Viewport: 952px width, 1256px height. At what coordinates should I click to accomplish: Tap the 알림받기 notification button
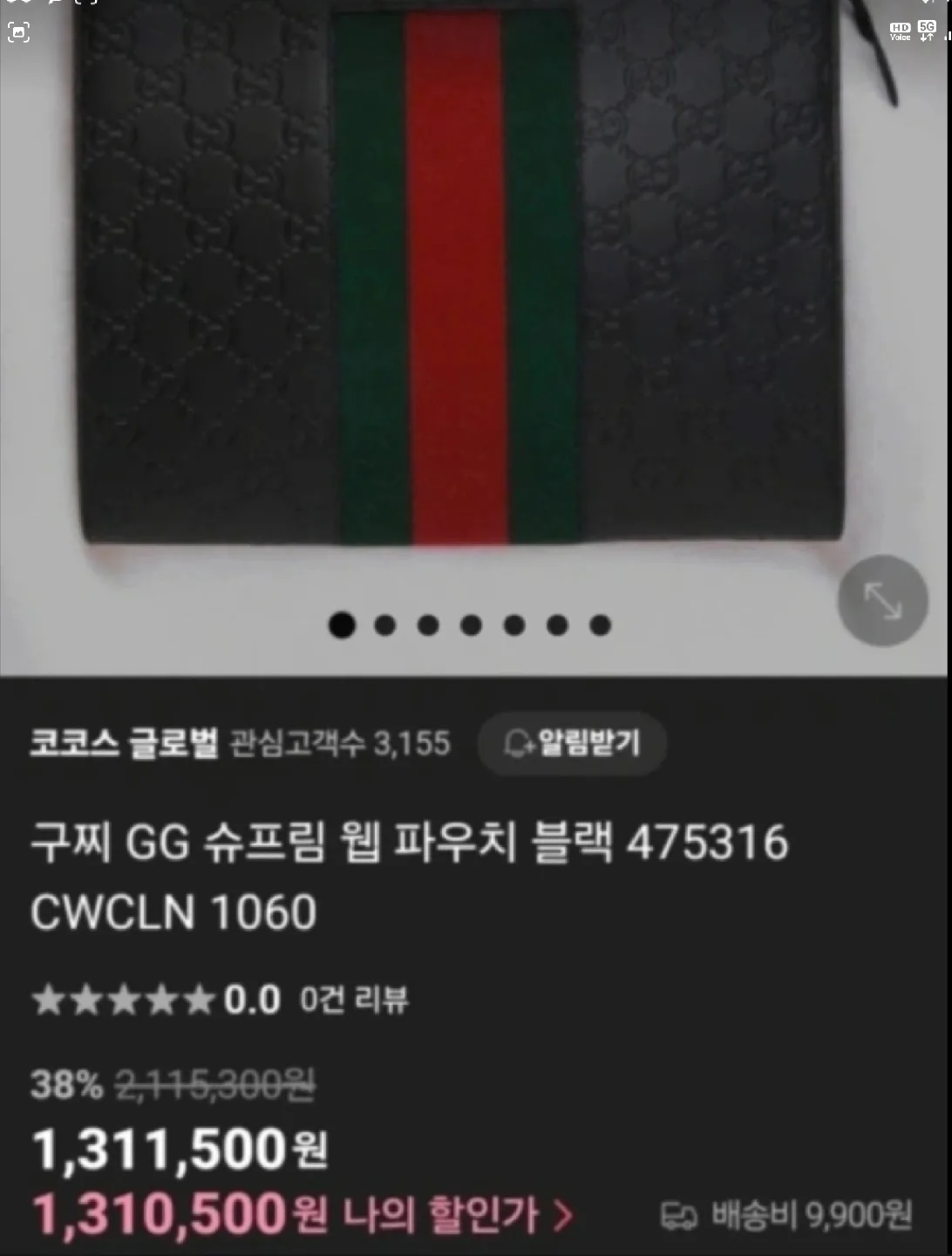(x=572, y=743)
